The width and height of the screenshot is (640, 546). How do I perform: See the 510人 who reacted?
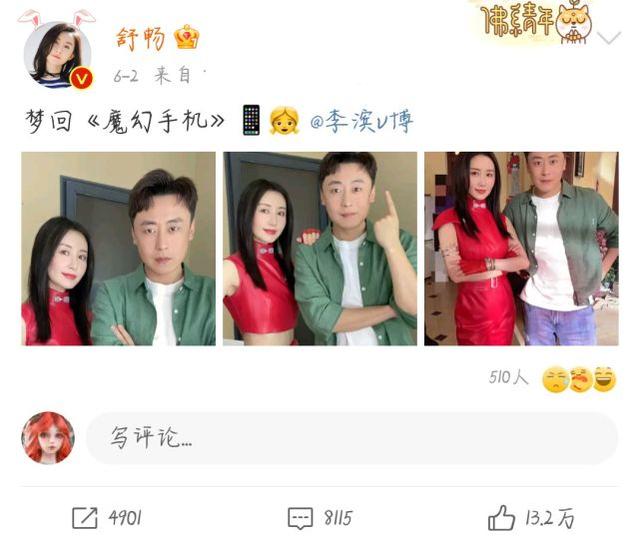508,377
